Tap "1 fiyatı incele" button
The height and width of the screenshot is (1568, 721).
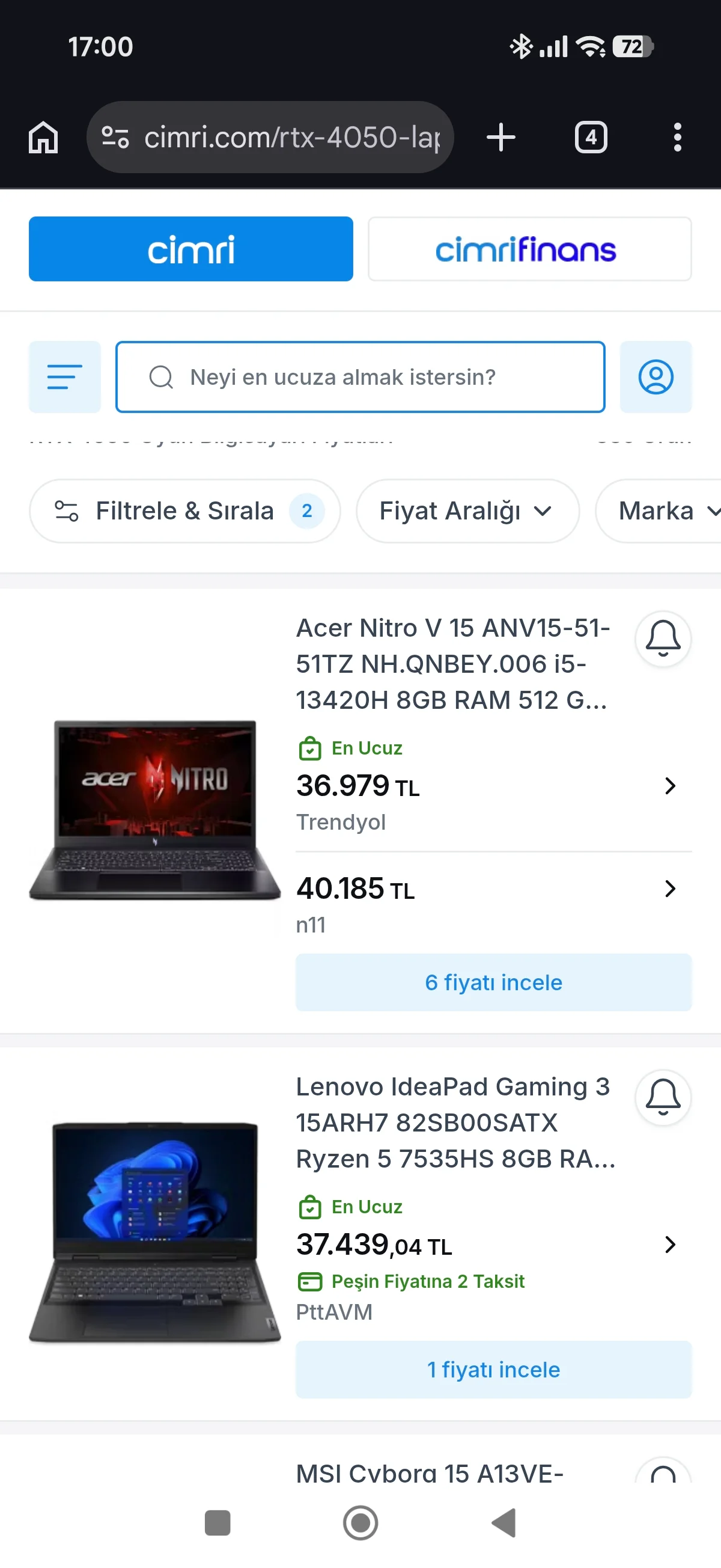[493, 1369]
